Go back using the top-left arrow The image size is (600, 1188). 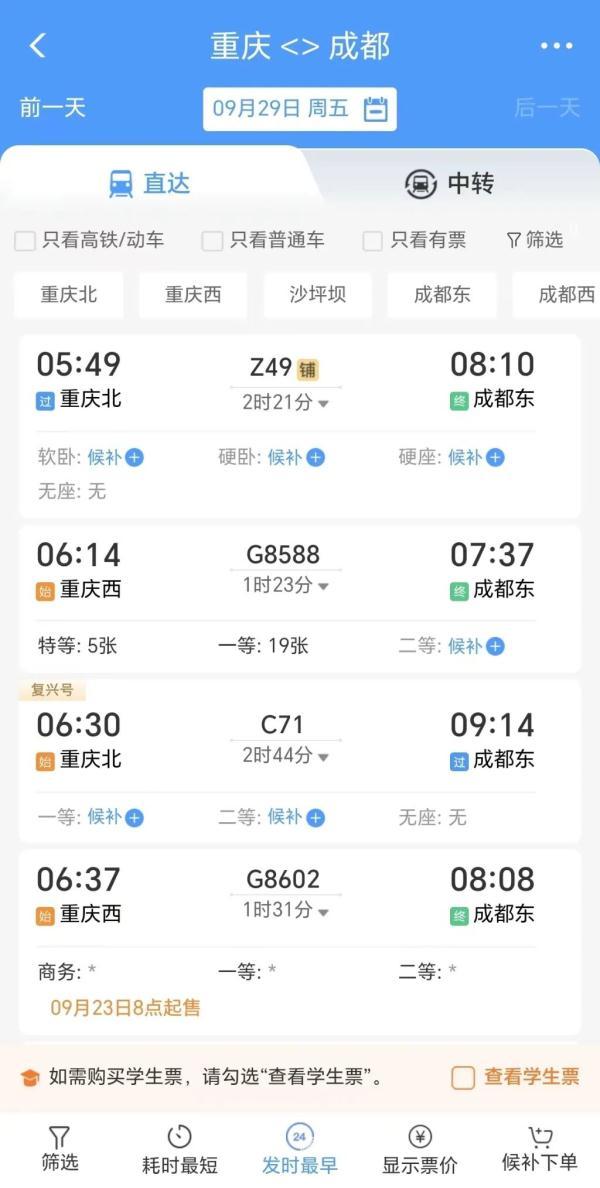pyautogui.click(x=38, y=46)
